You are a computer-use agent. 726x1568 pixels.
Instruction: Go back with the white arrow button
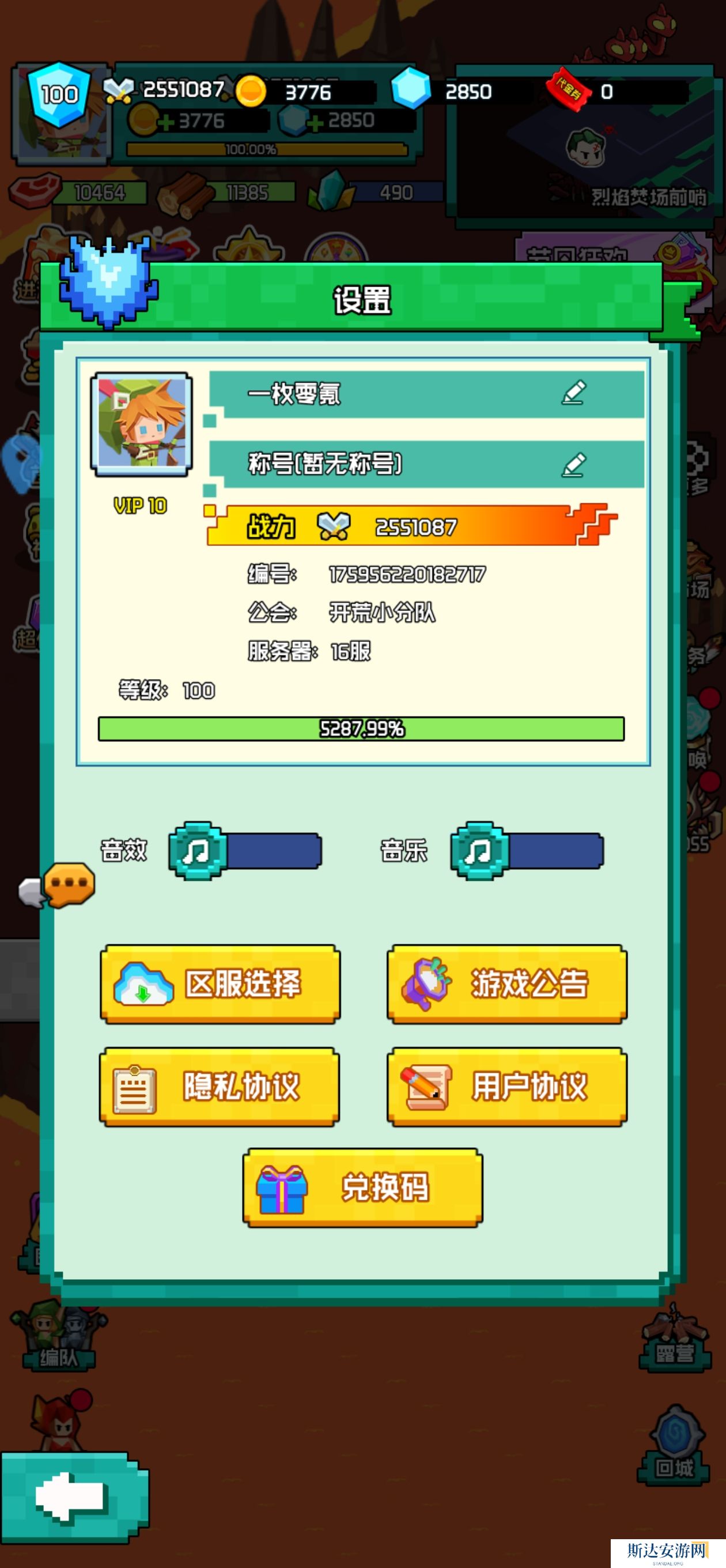click(x=73, y=1495)
